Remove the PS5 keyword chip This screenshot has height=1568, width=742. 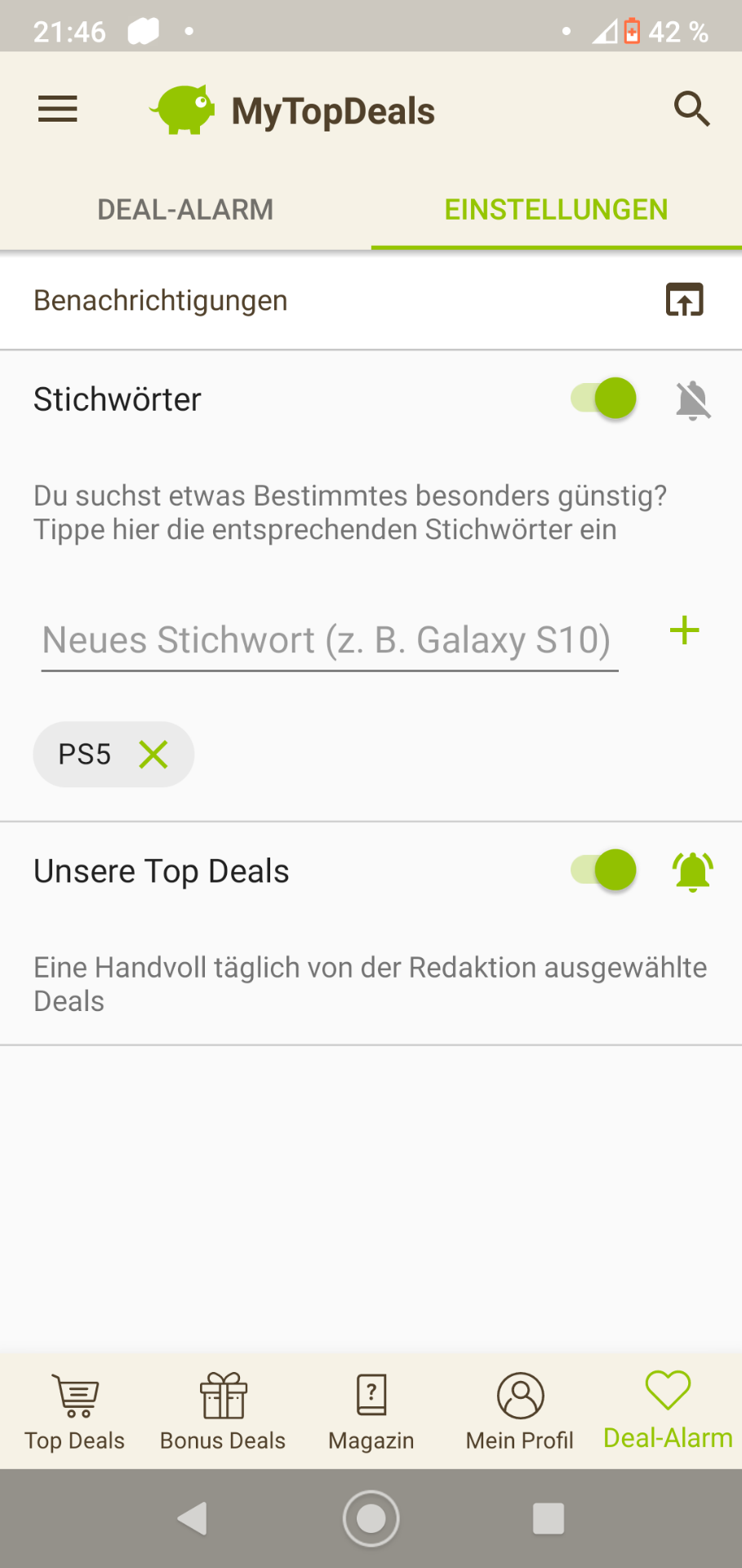(x=153, y=755)
